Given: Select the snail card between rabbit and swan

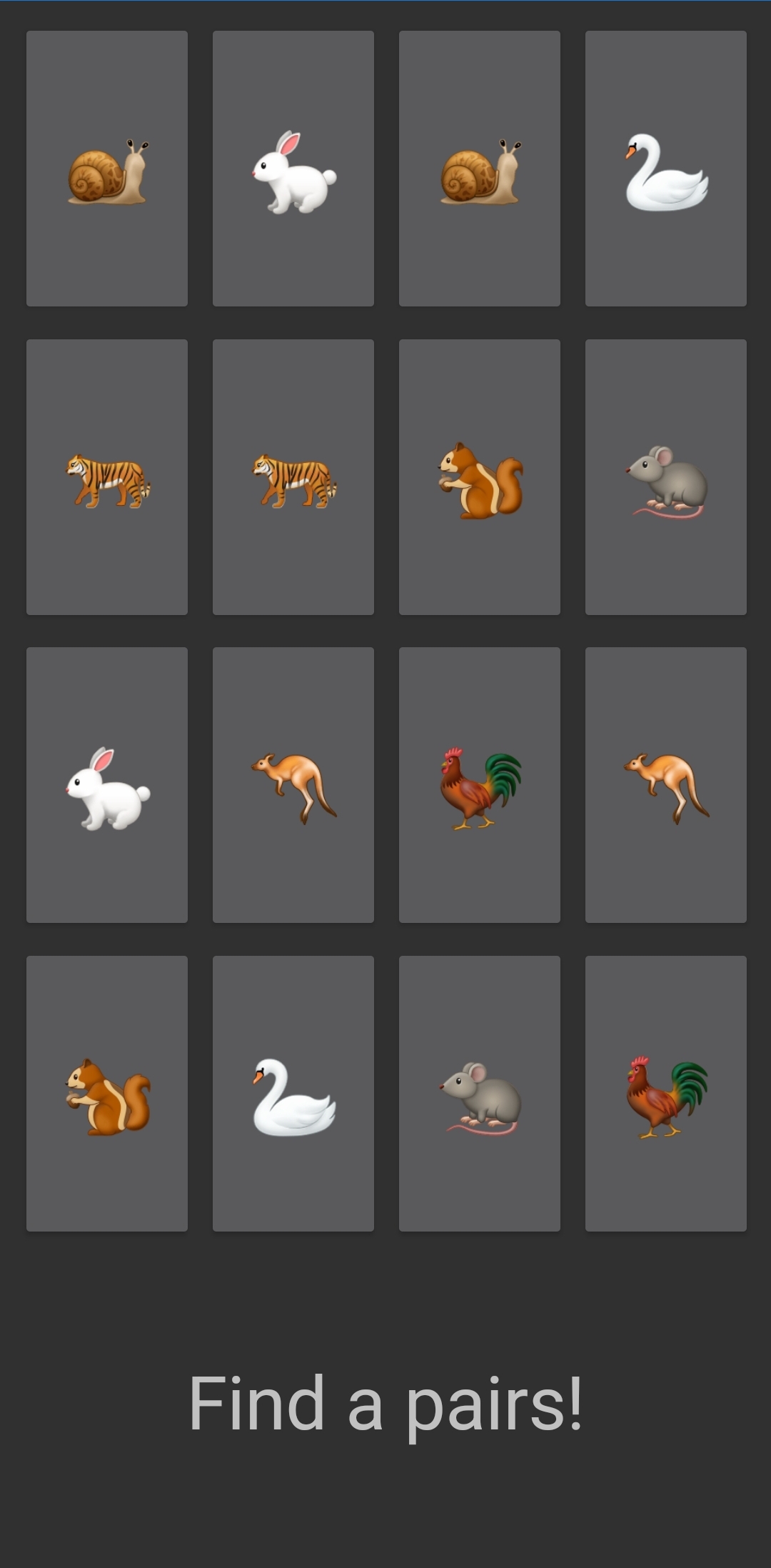Looking at the screenshot, I should tap(480, 169).
